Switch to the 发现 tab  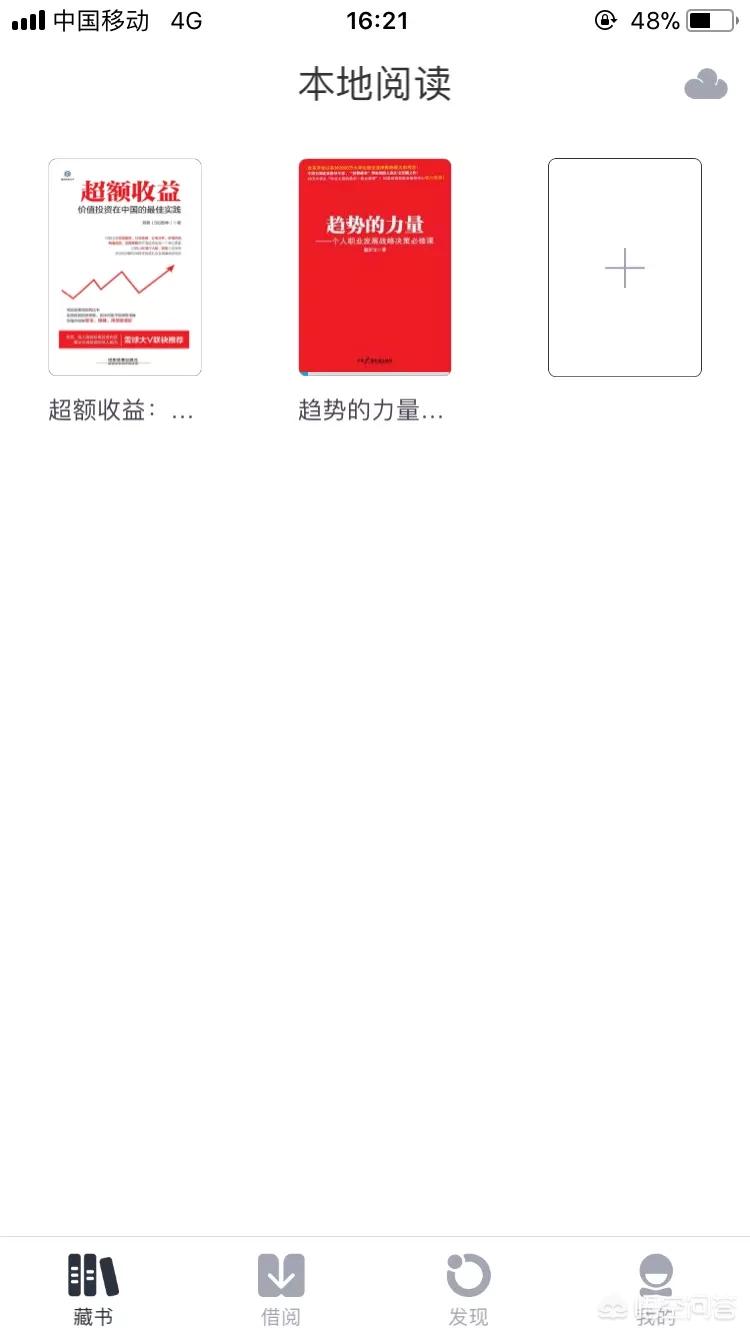[468, 1289]
